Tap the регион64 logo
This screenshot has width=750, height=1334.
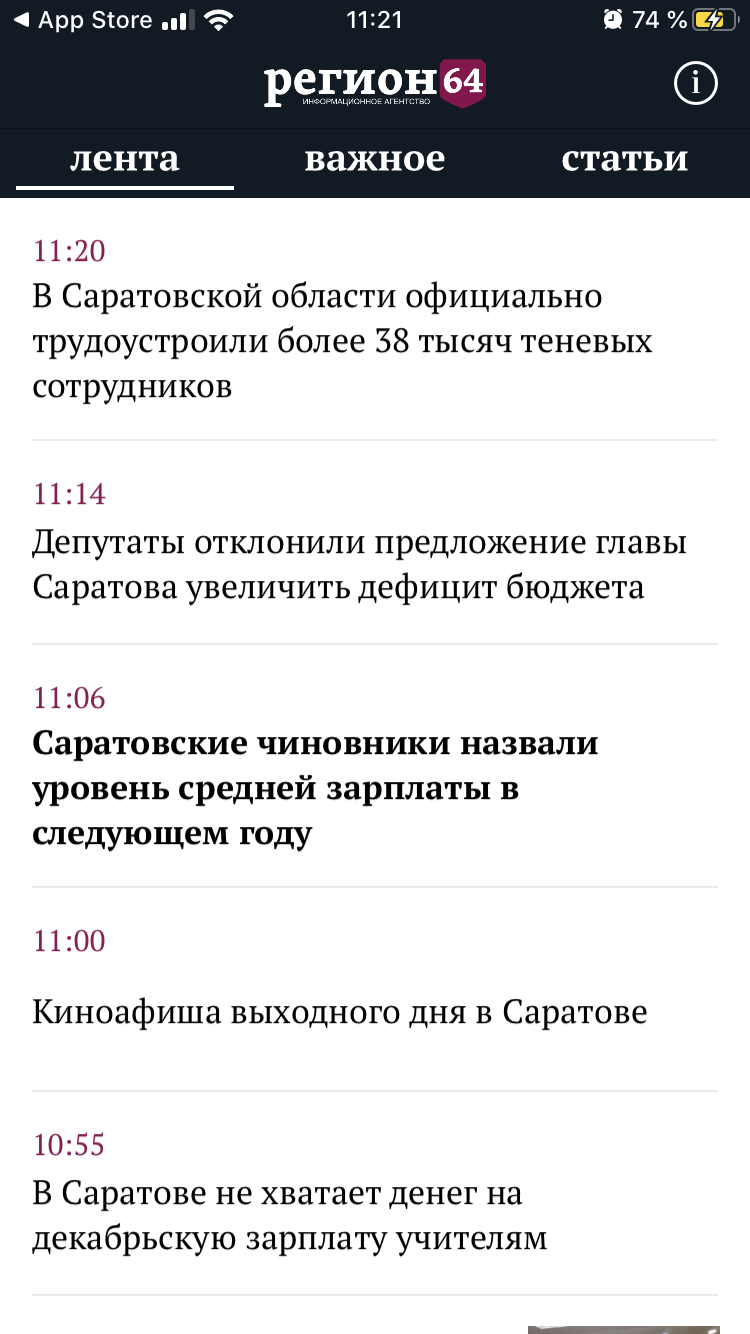click(374, 84)
